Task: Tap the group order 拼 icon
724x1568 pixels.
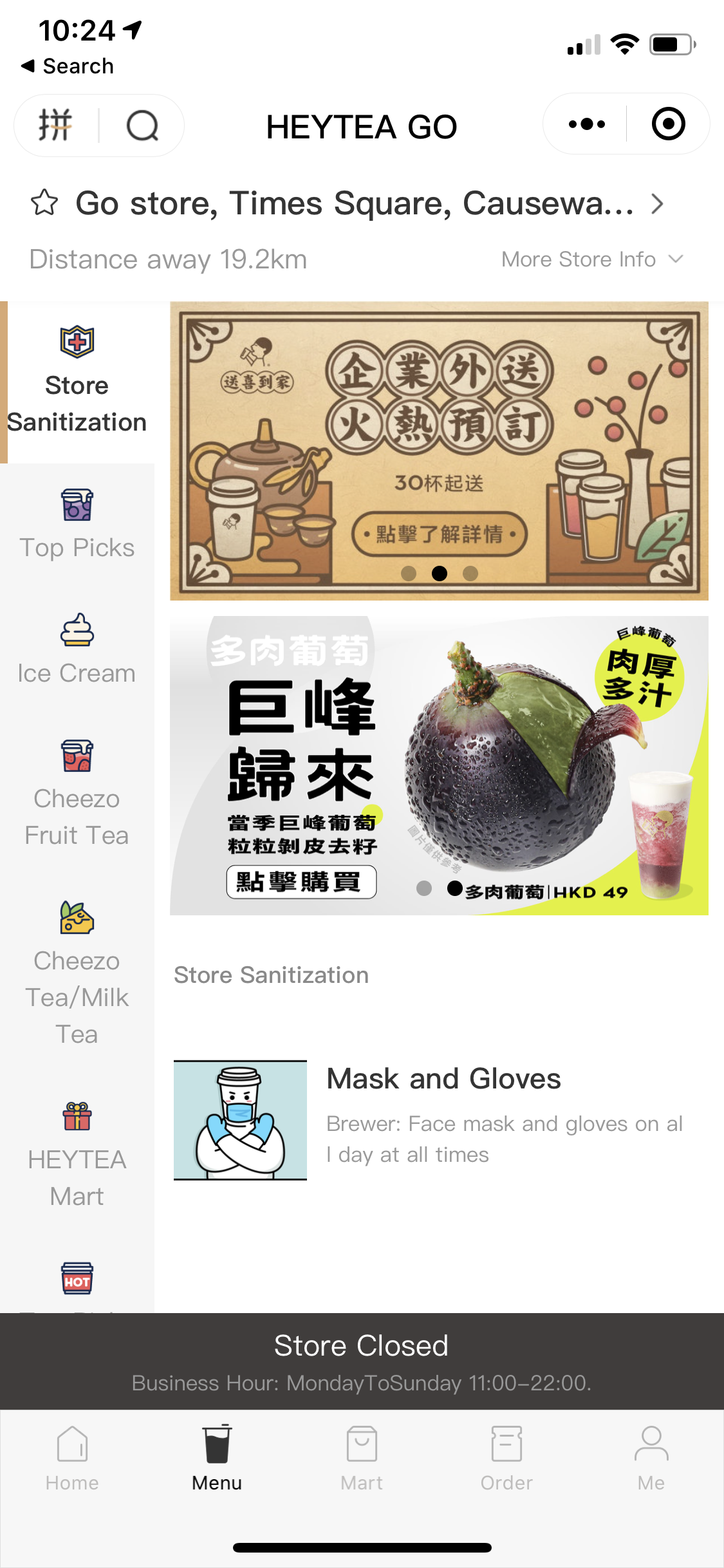Action: point(55,126)
